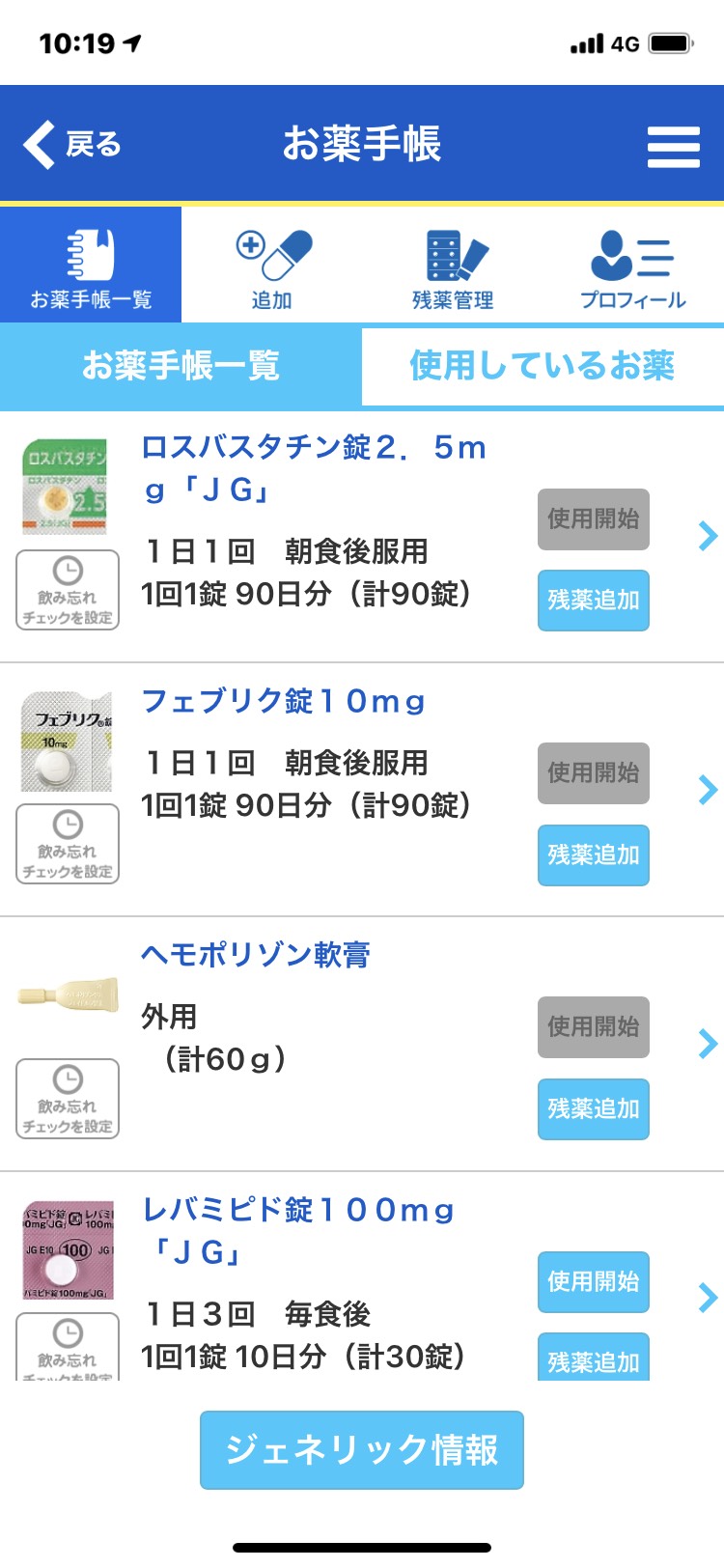This screenshot has height=1568, width=724.
Task: Tap 使用開始 for フェブリク錠10mg
Action: click(593, 773)
